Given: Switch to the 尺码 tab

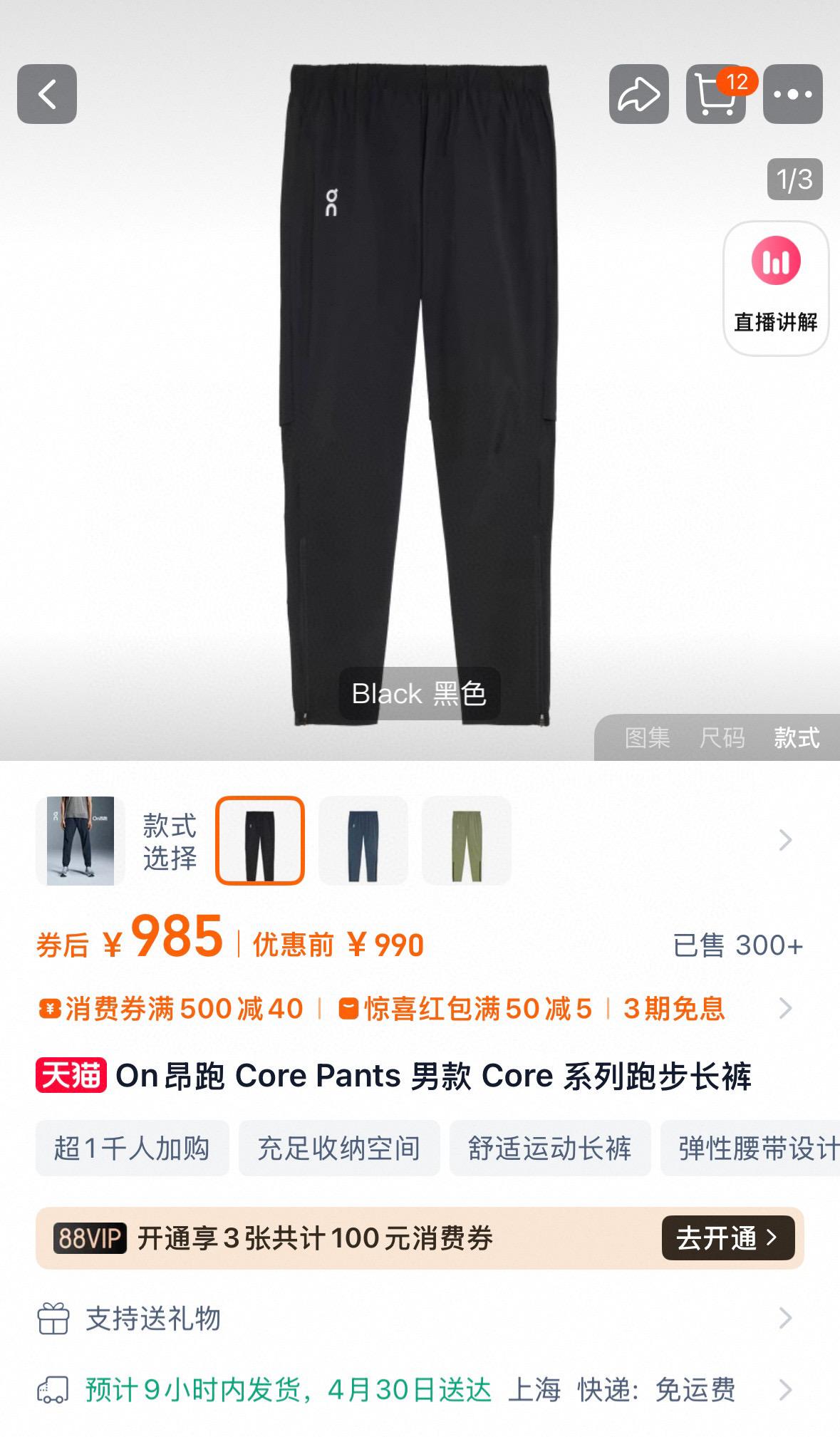Looking at the screenshot, I should point(722,737).
